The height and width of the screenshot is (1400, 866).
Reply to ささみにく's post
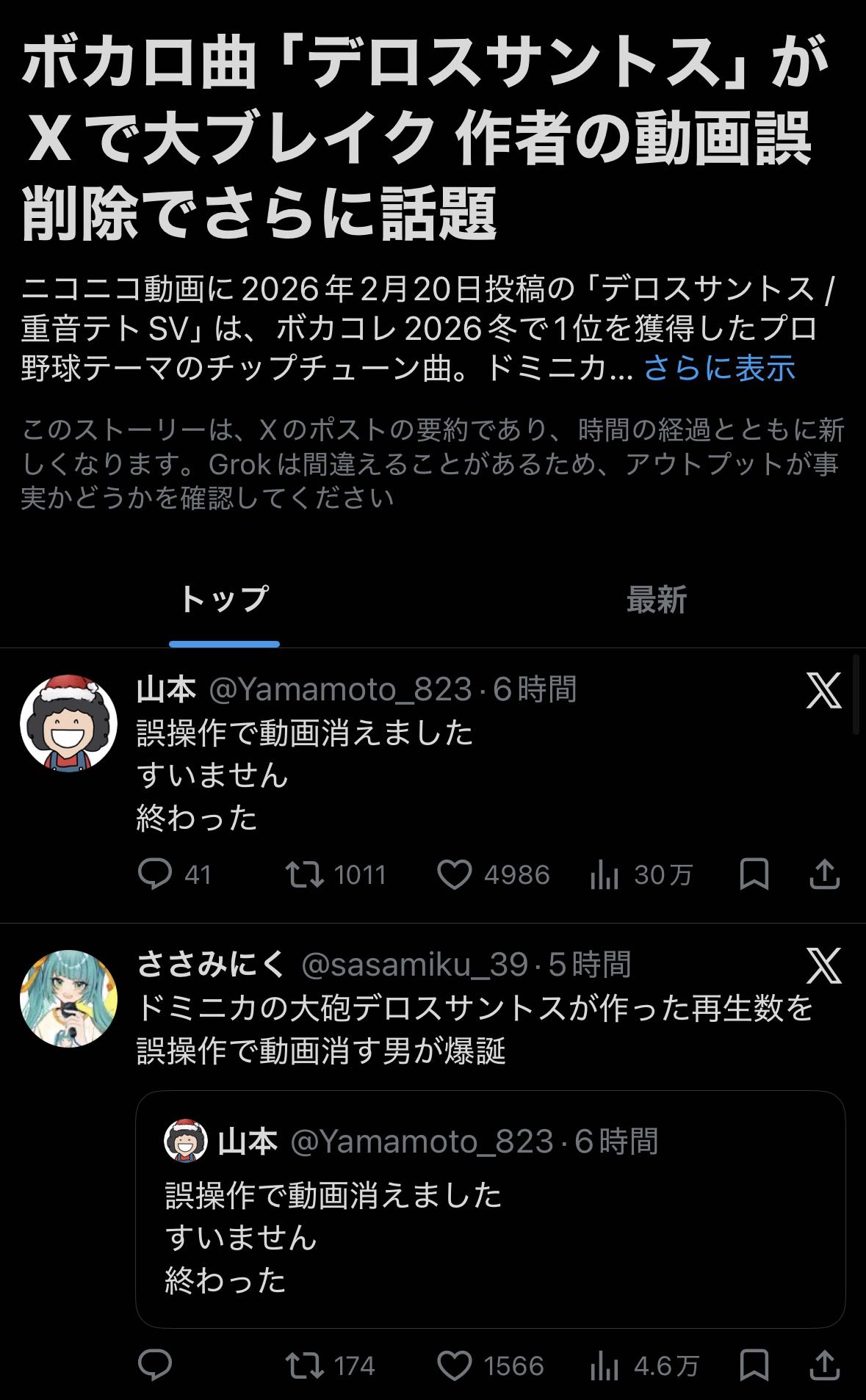point(155,1365)
